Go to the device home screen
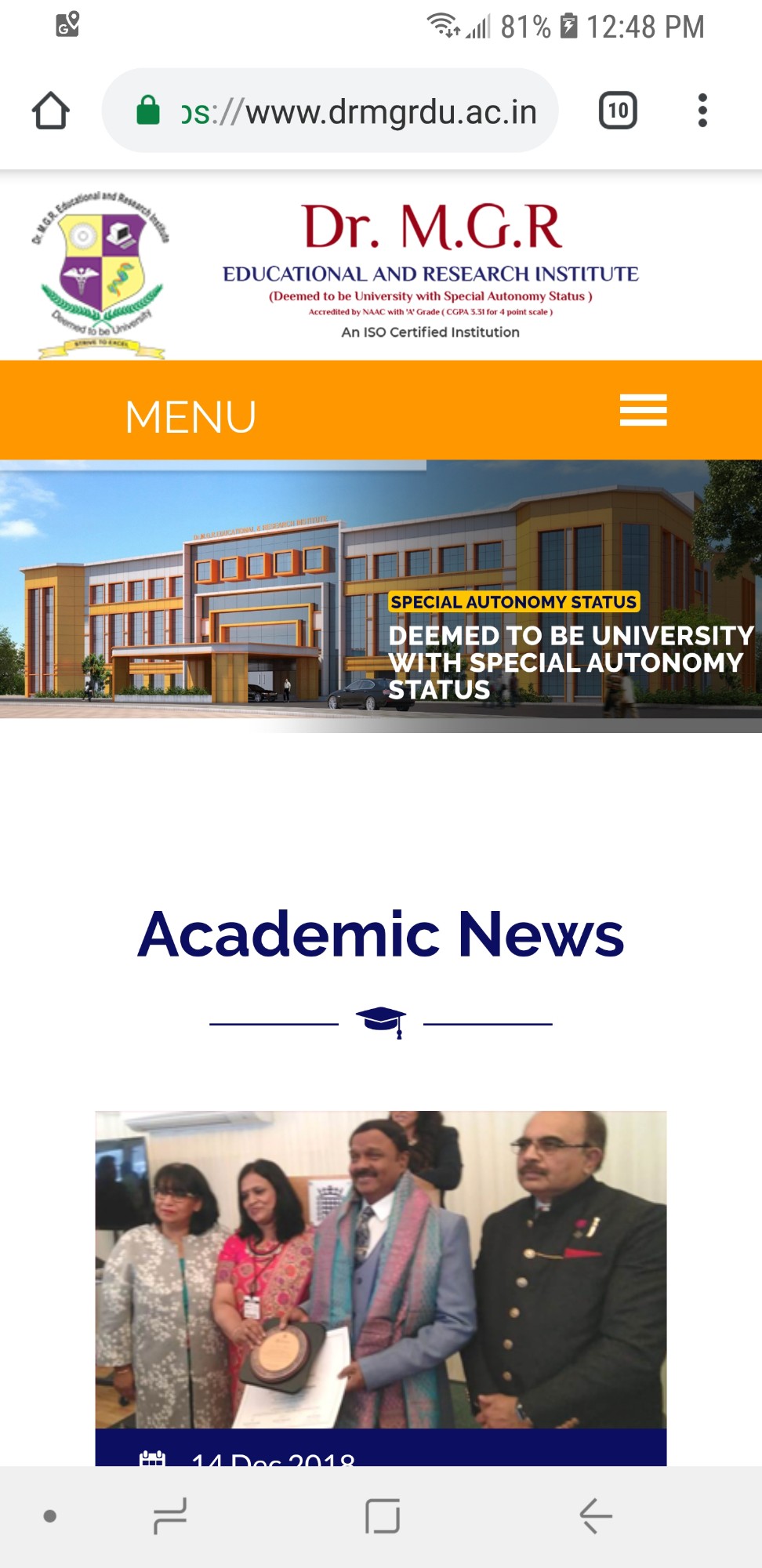The height and width of the screenshot is (1568, 762). [383, 1515]
